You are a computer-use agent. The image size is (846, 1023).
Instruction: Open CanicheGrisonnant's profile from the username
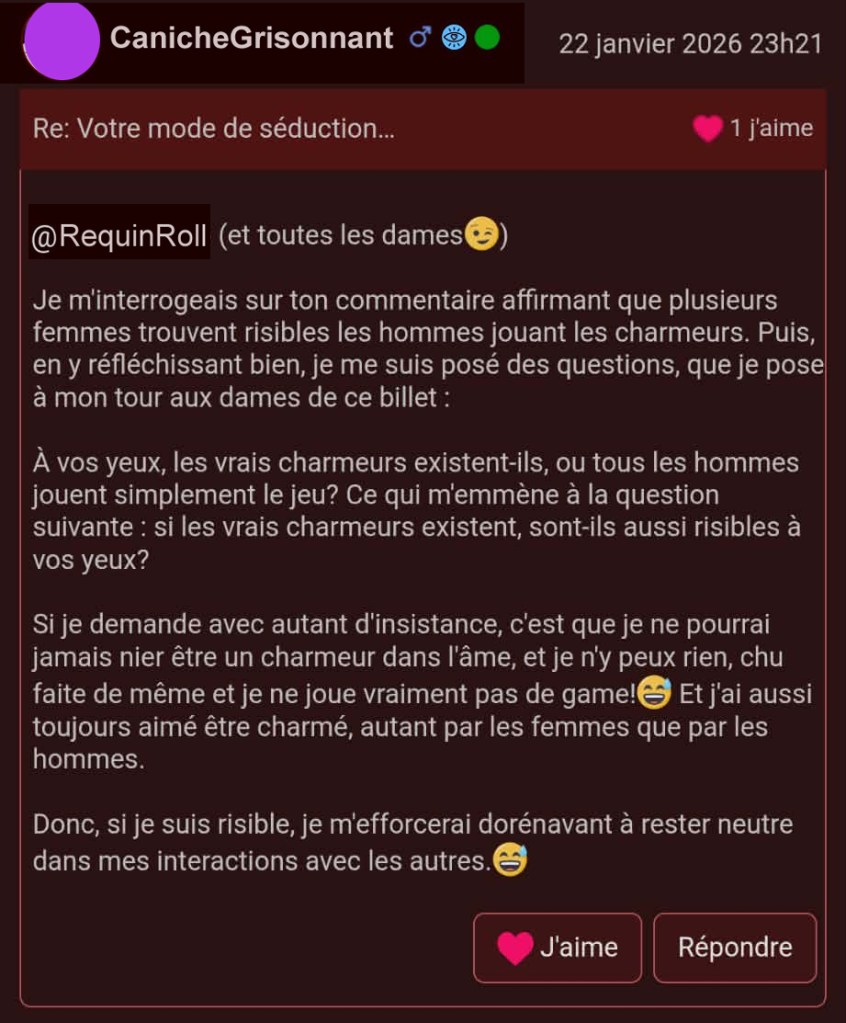[x=251, y=39]
